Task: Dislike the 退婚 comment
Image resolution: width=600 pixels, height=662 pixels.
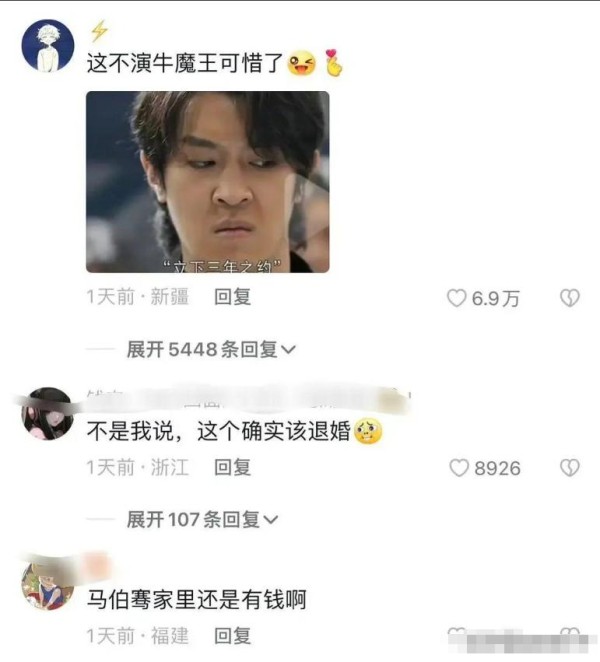Action: [x=568, y=468]
